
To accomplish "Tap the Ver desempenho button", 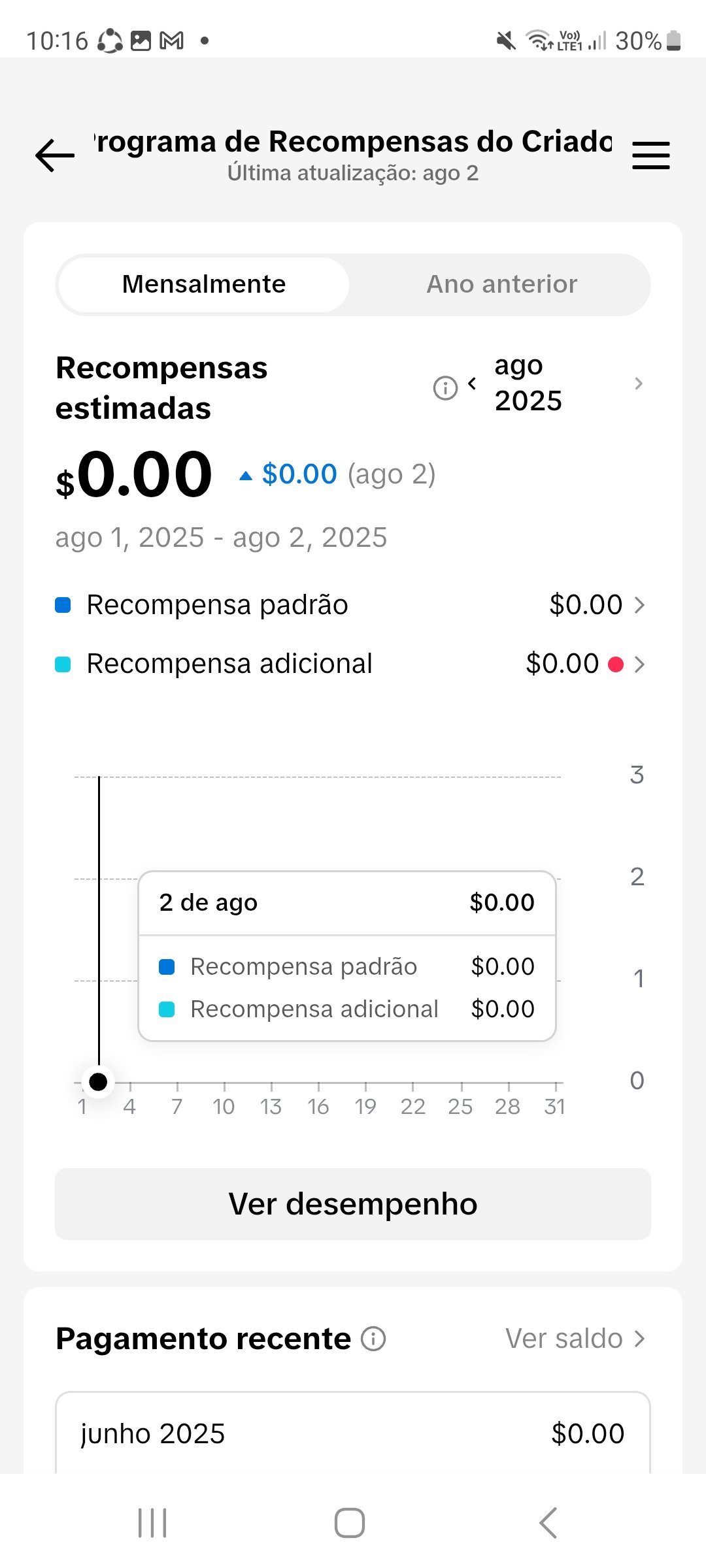I will 353,1204.
